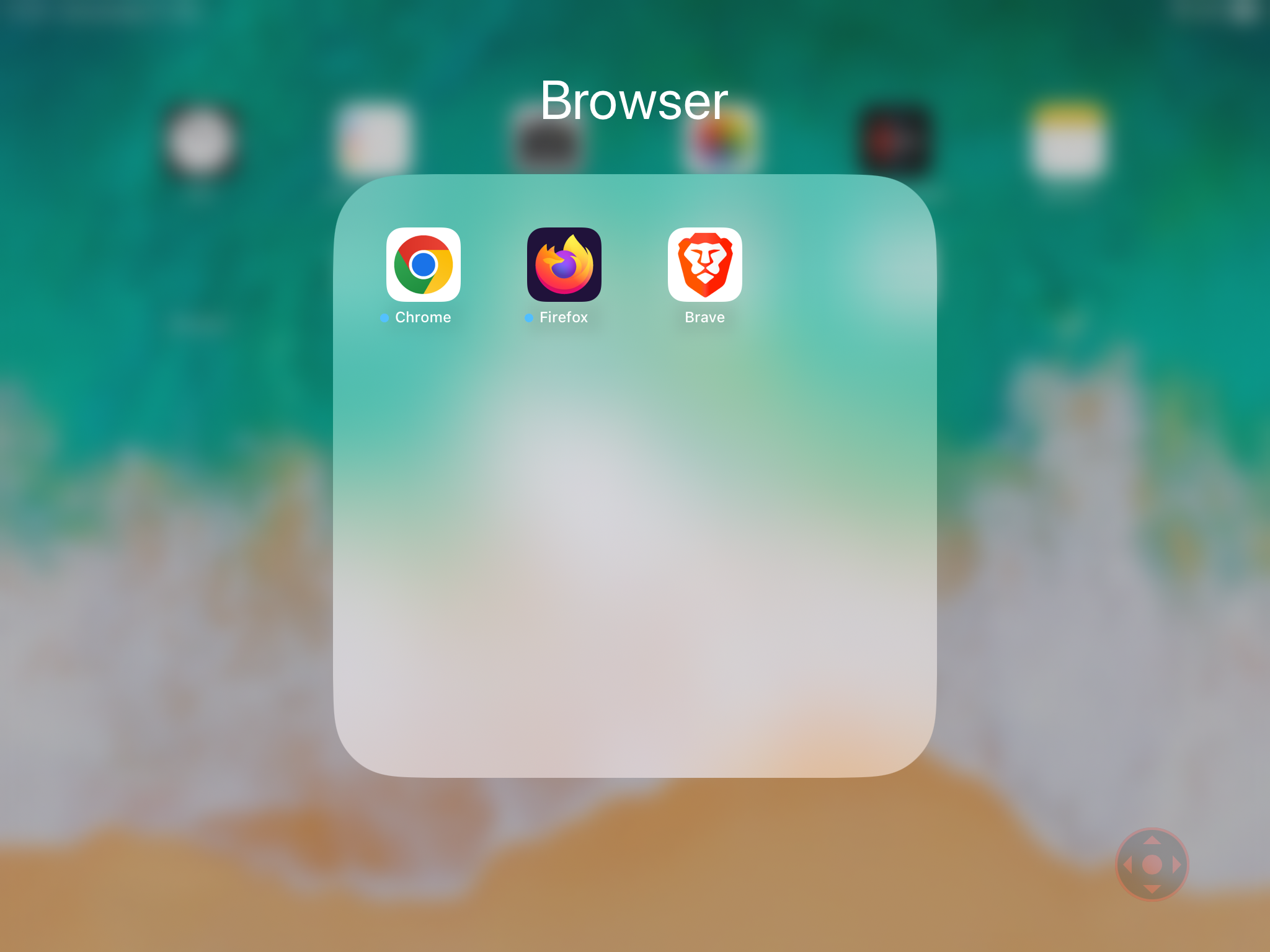The height and width of the screenshot is (952, 1270).
Task: Open the Chrome app
Action: point(423,265)
